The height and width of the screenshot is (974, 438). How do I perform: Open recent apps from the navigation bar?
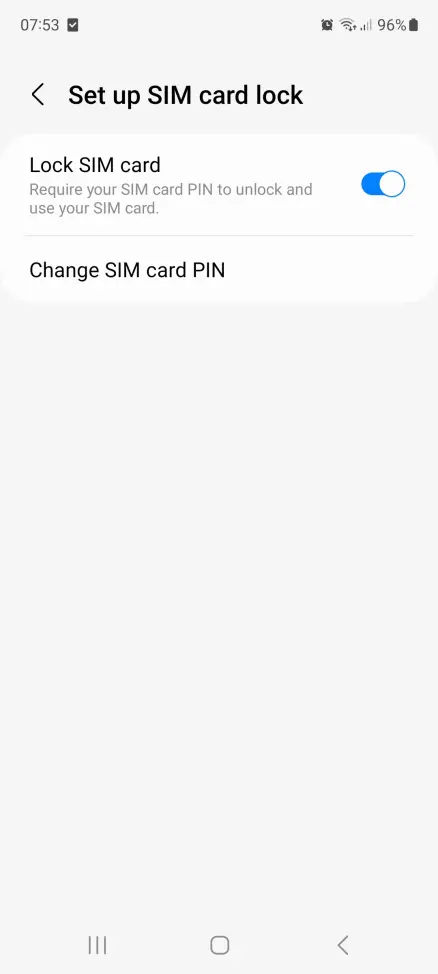click(x=98, y=945)
